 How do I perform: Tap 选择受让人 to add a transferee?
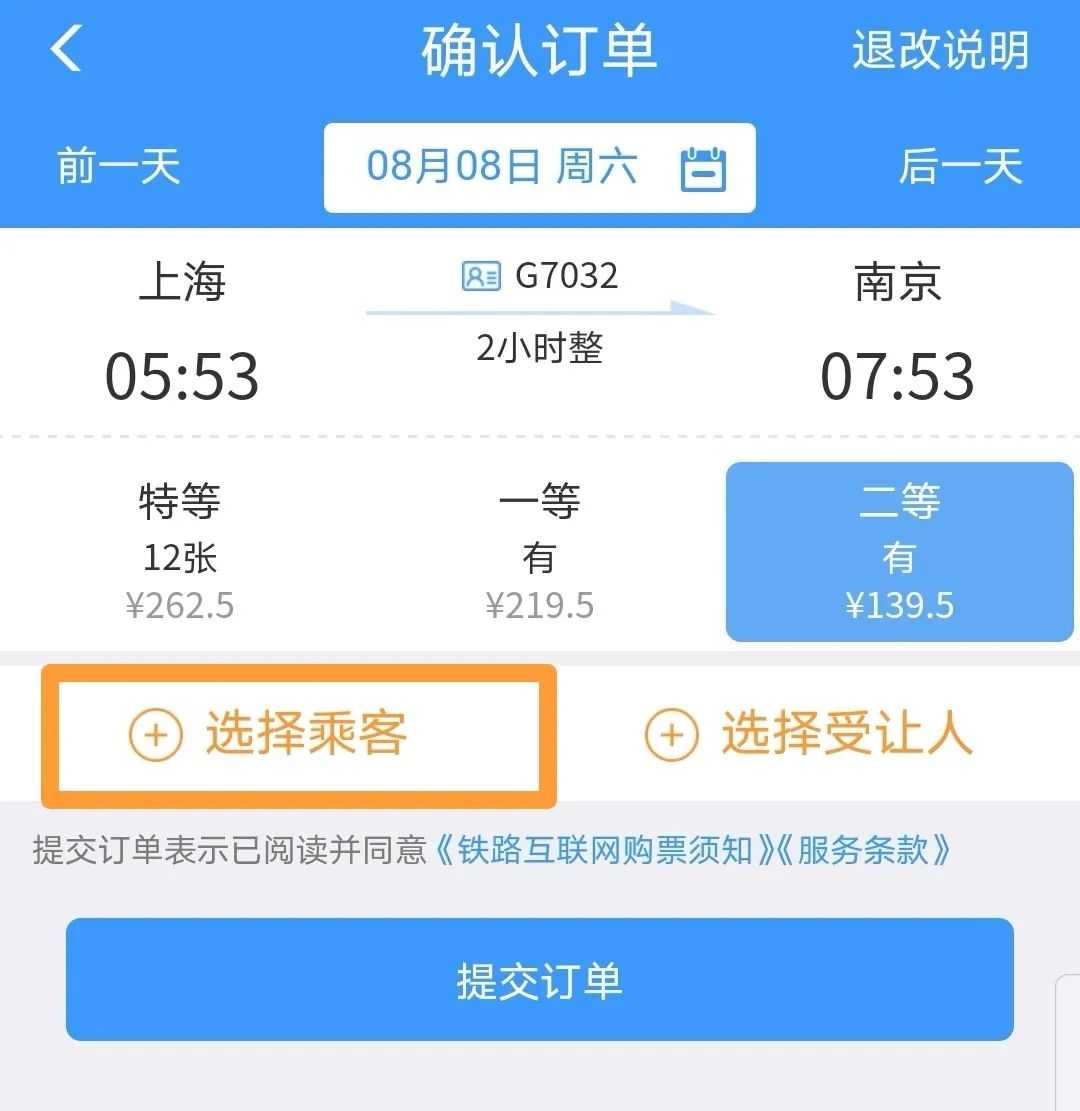[808, 735]
